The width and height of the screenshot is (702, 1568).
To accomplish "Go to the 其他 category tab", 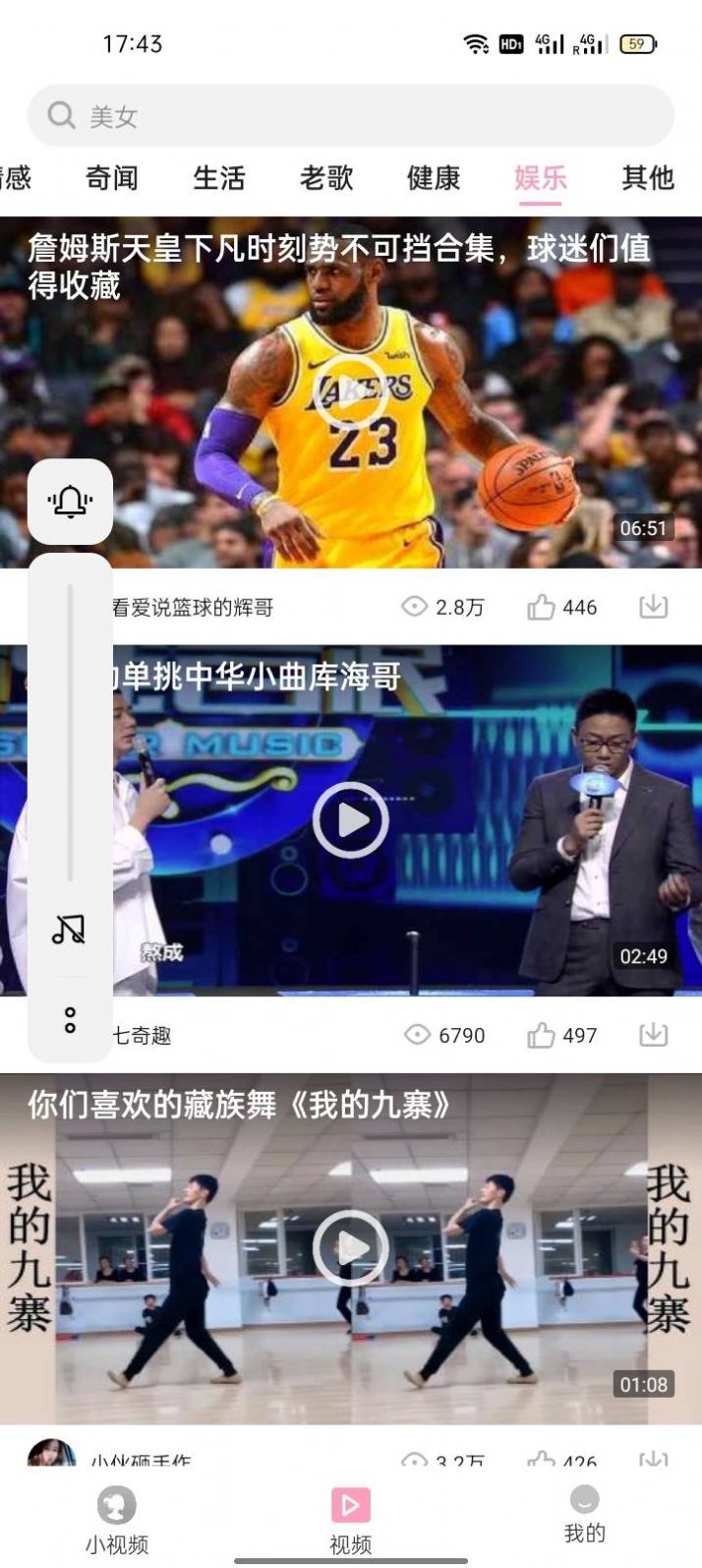I will [x=647, y=178].
